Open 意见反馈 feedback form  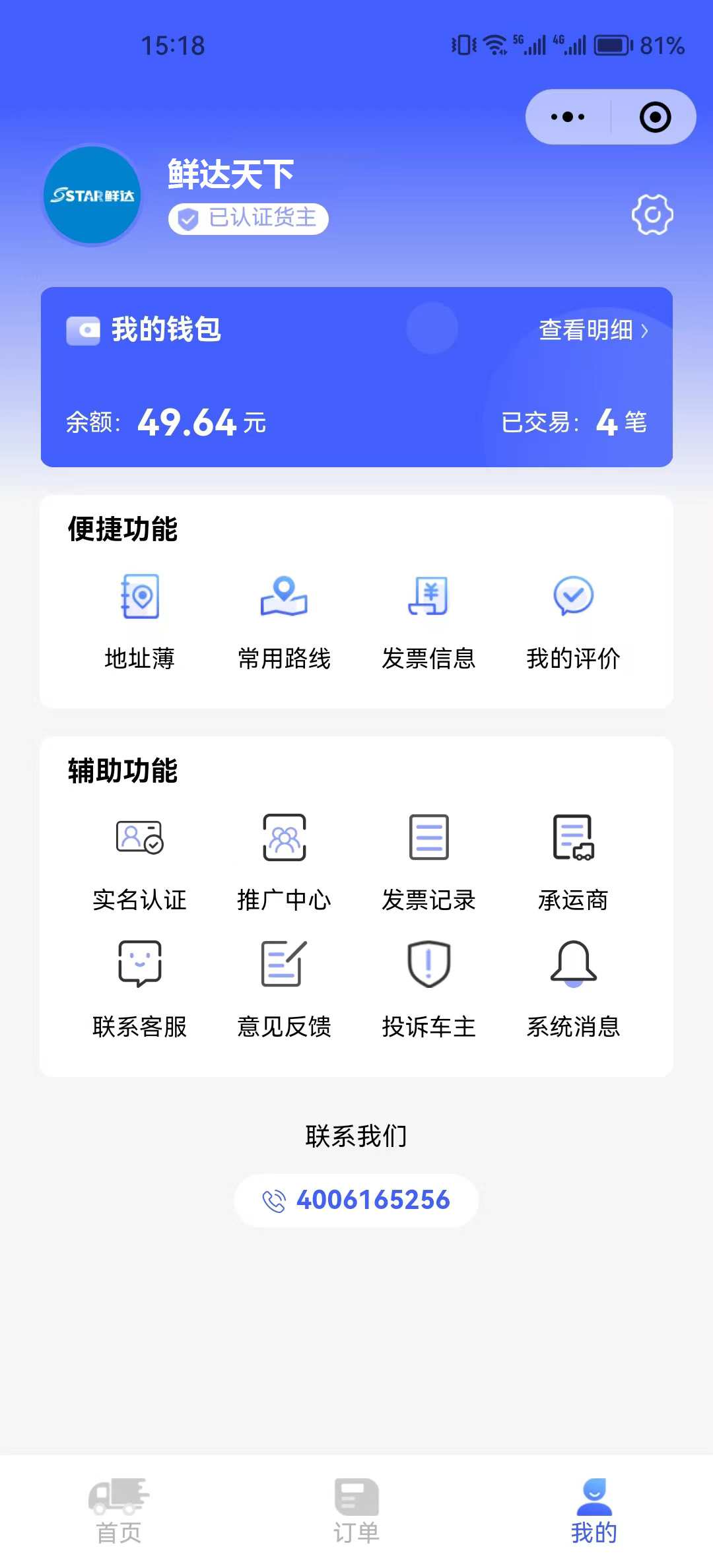pos(284,989)
